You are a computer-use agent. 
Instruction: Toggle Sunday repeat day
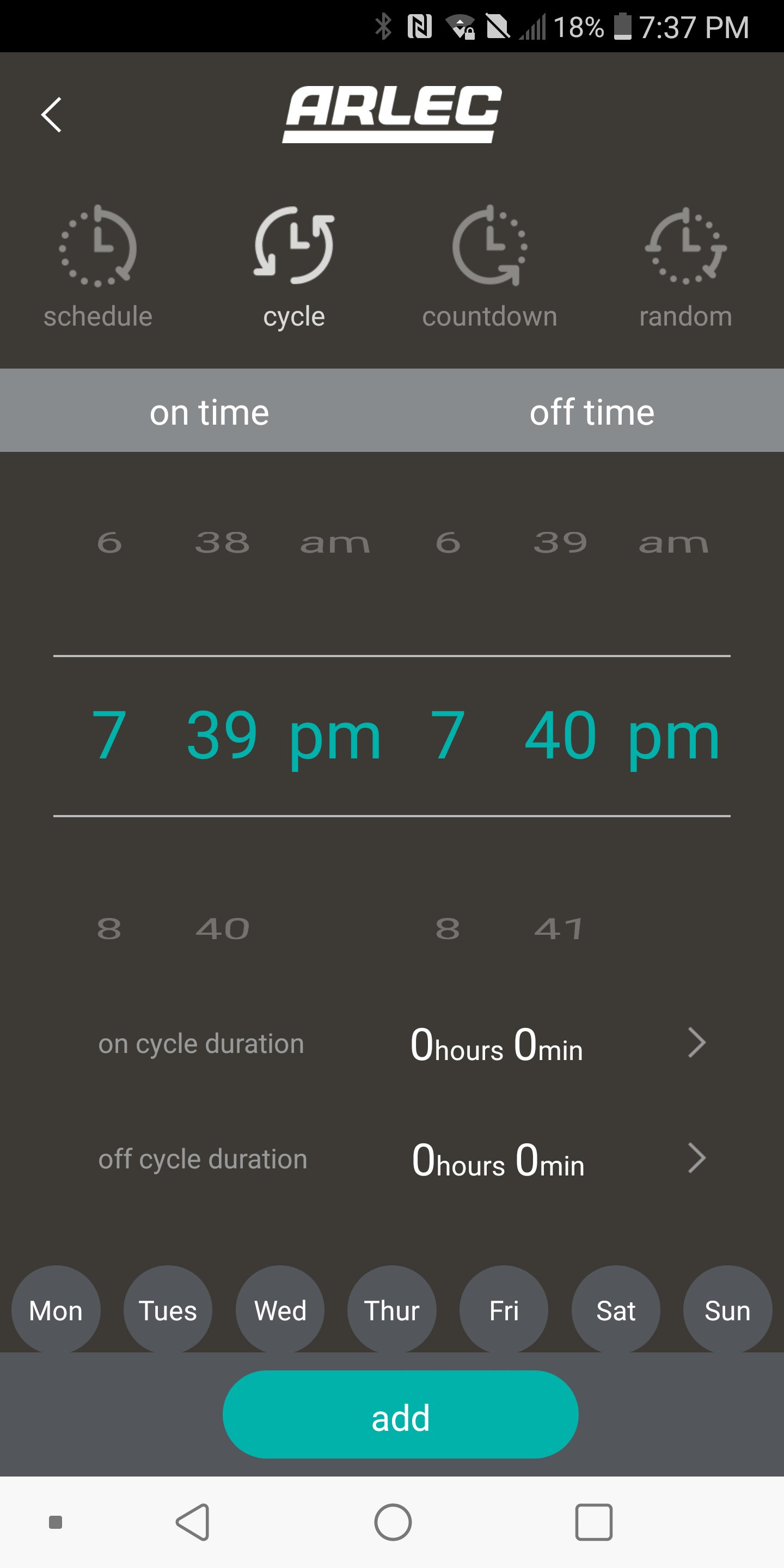point(728,1310)
